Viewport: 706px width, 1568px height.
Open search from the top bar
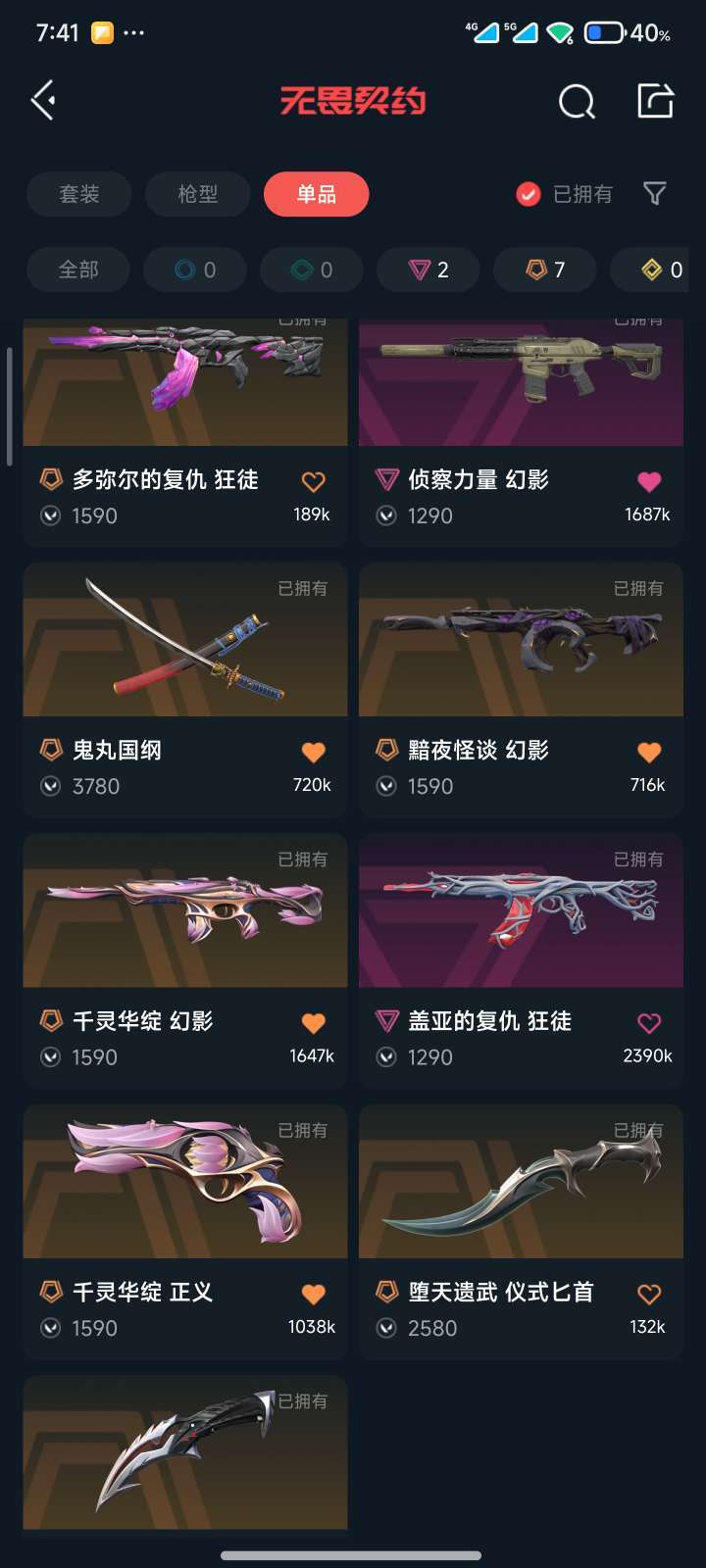[x=577, y=101]
